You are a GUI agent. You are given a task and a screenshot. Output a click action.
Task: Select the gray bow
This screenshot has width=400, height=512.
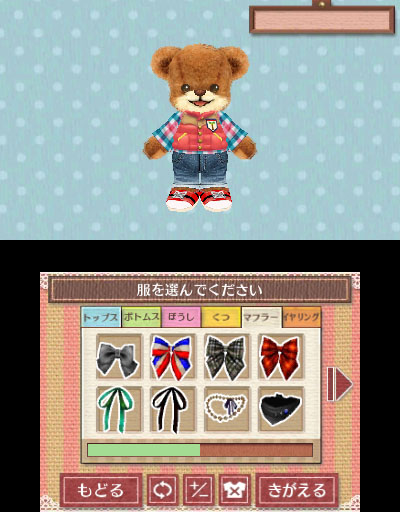118,357
